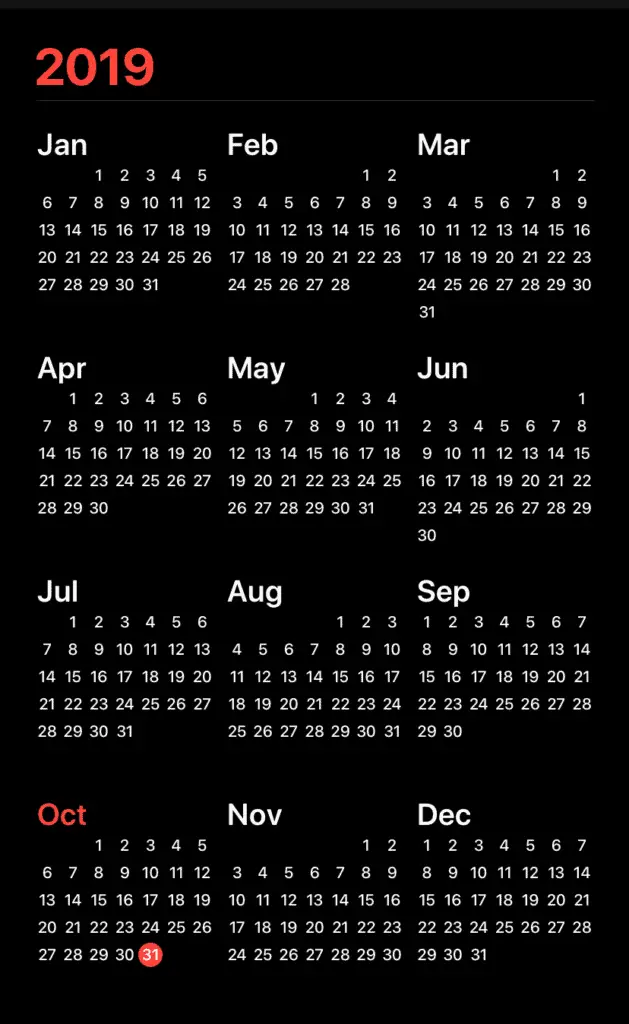Open the Nov month view
The image size is (629, 1024).
314,884
